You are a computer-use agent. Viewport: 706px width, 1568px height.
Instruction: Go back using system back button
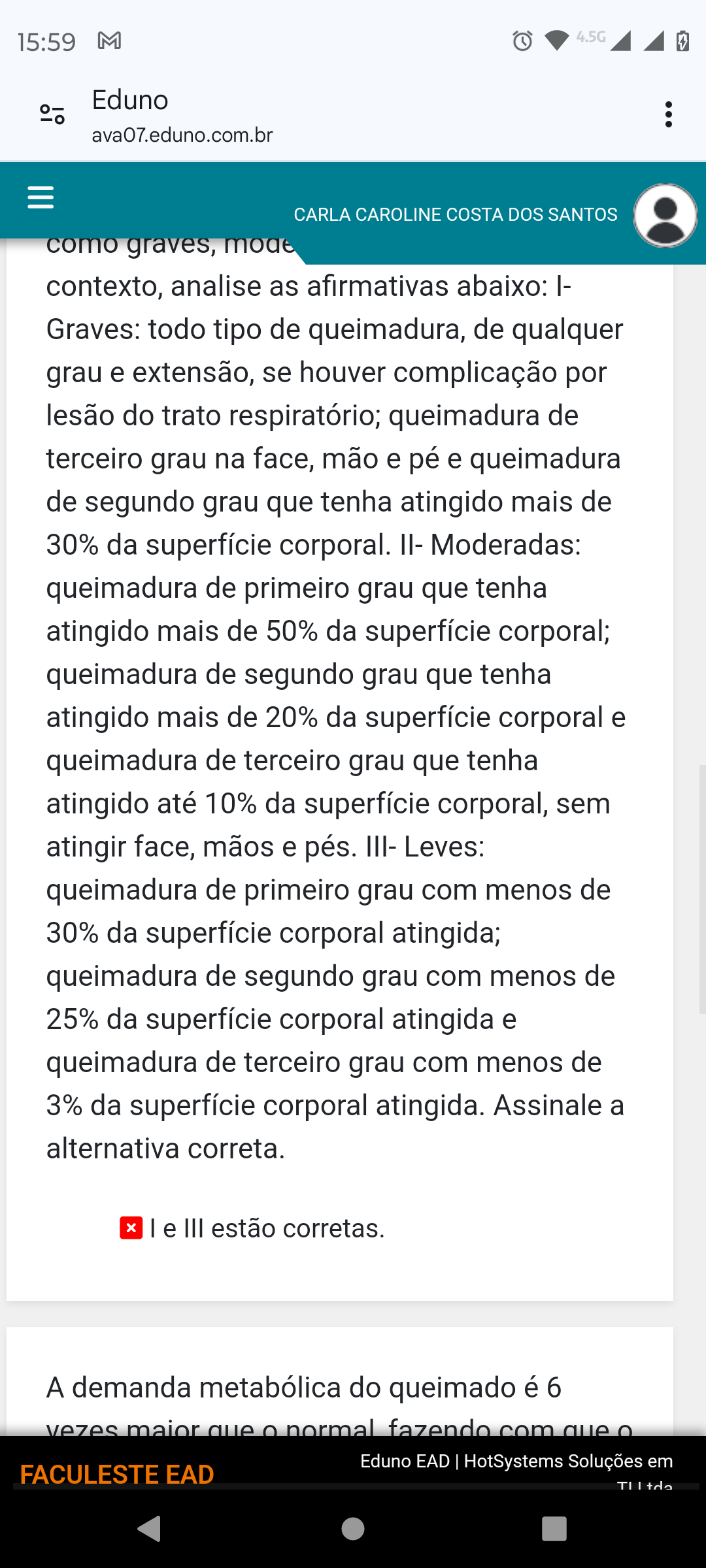[150, 1529]
